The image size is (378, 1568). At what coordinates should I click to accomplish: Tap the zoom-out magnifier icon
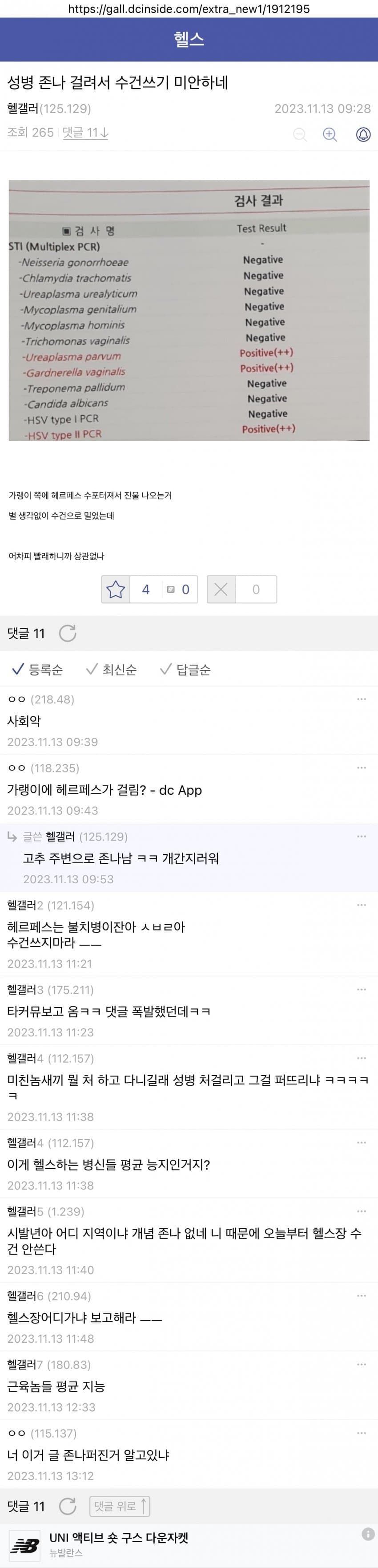point(300,134)
